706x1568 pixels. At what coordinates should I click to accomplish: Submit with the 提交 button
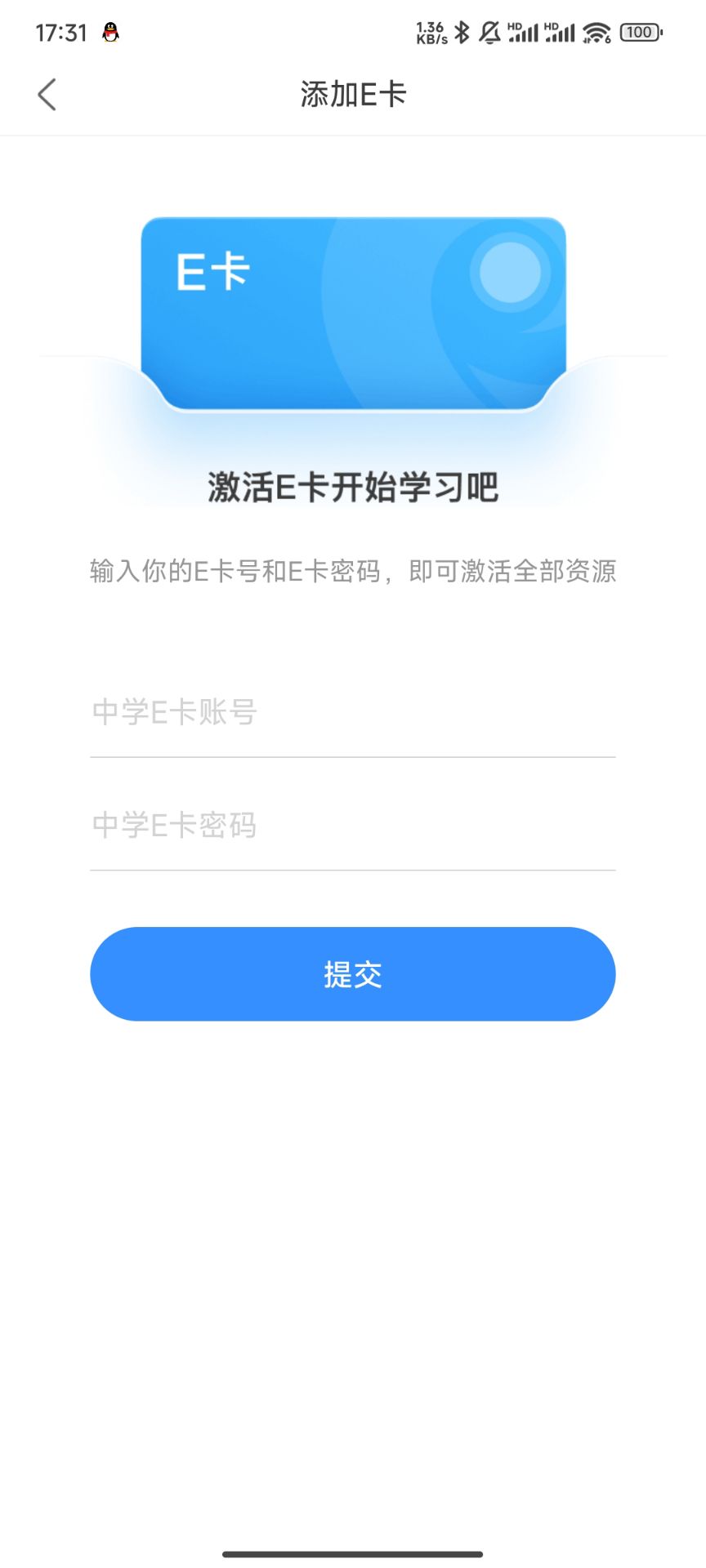352,974
